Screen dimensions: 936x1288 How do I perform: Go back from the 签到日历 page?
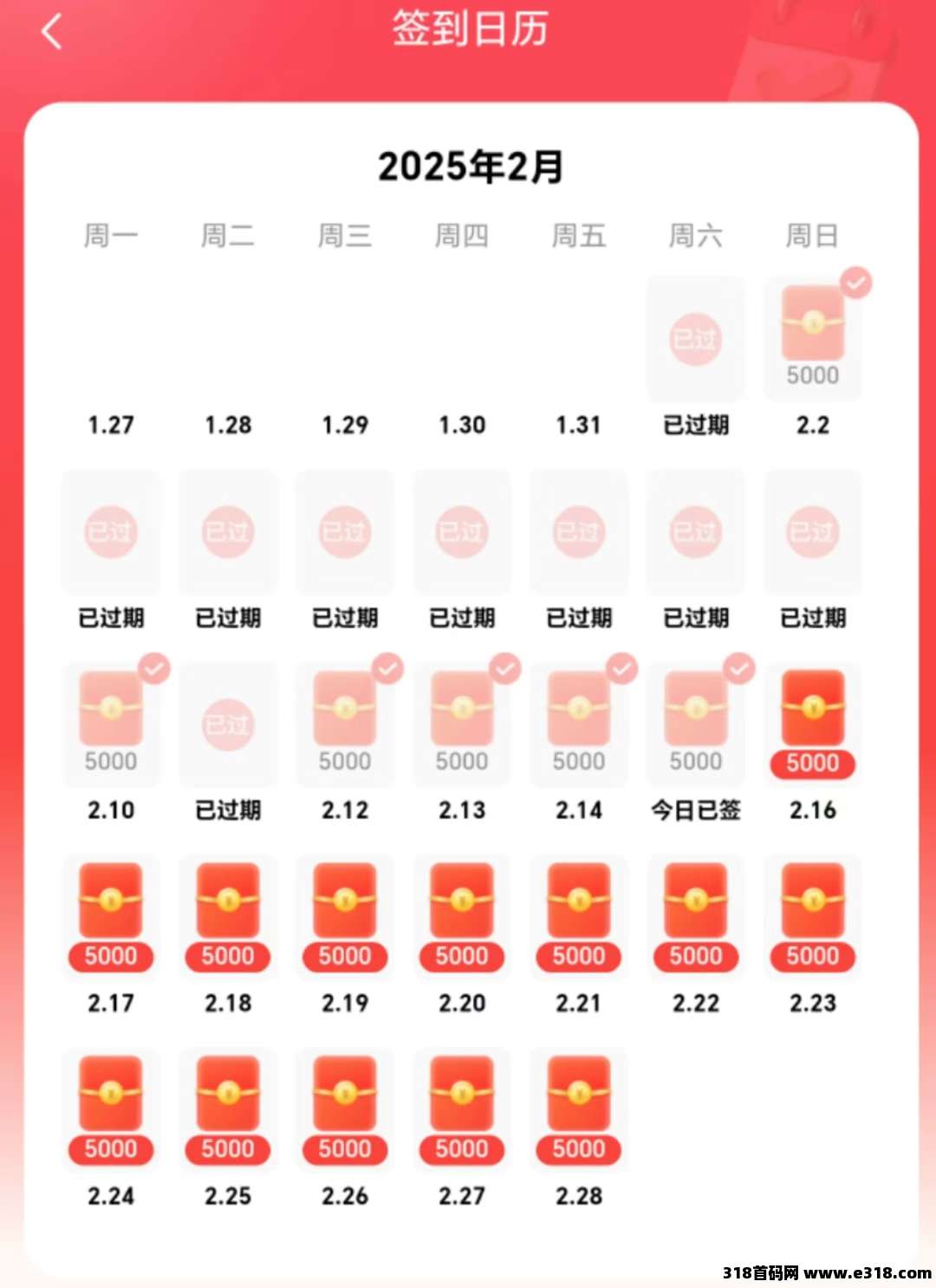[52, 32]
